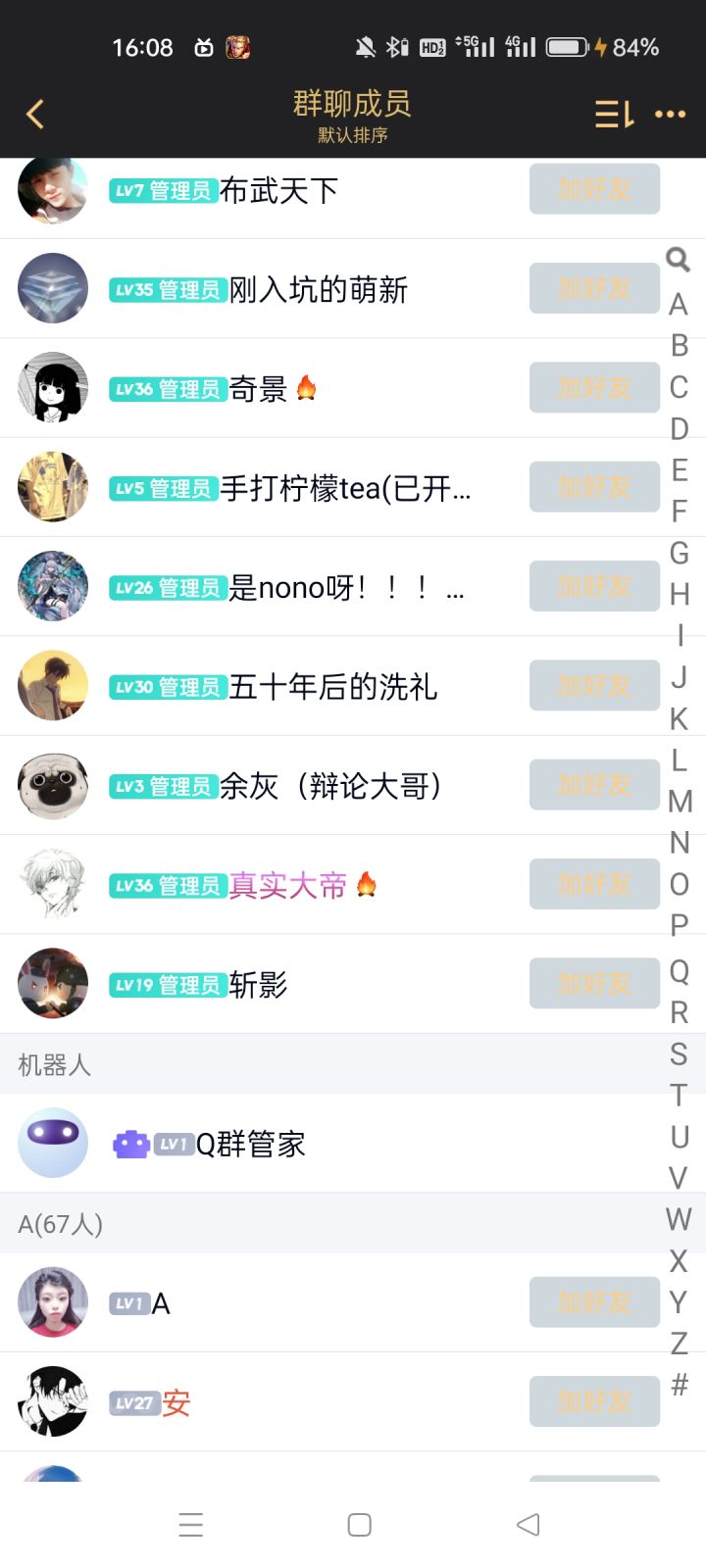The width and height of the screenshot is (706, 1568).
Task: Tap the search icon atop the index
Action: 678,260
